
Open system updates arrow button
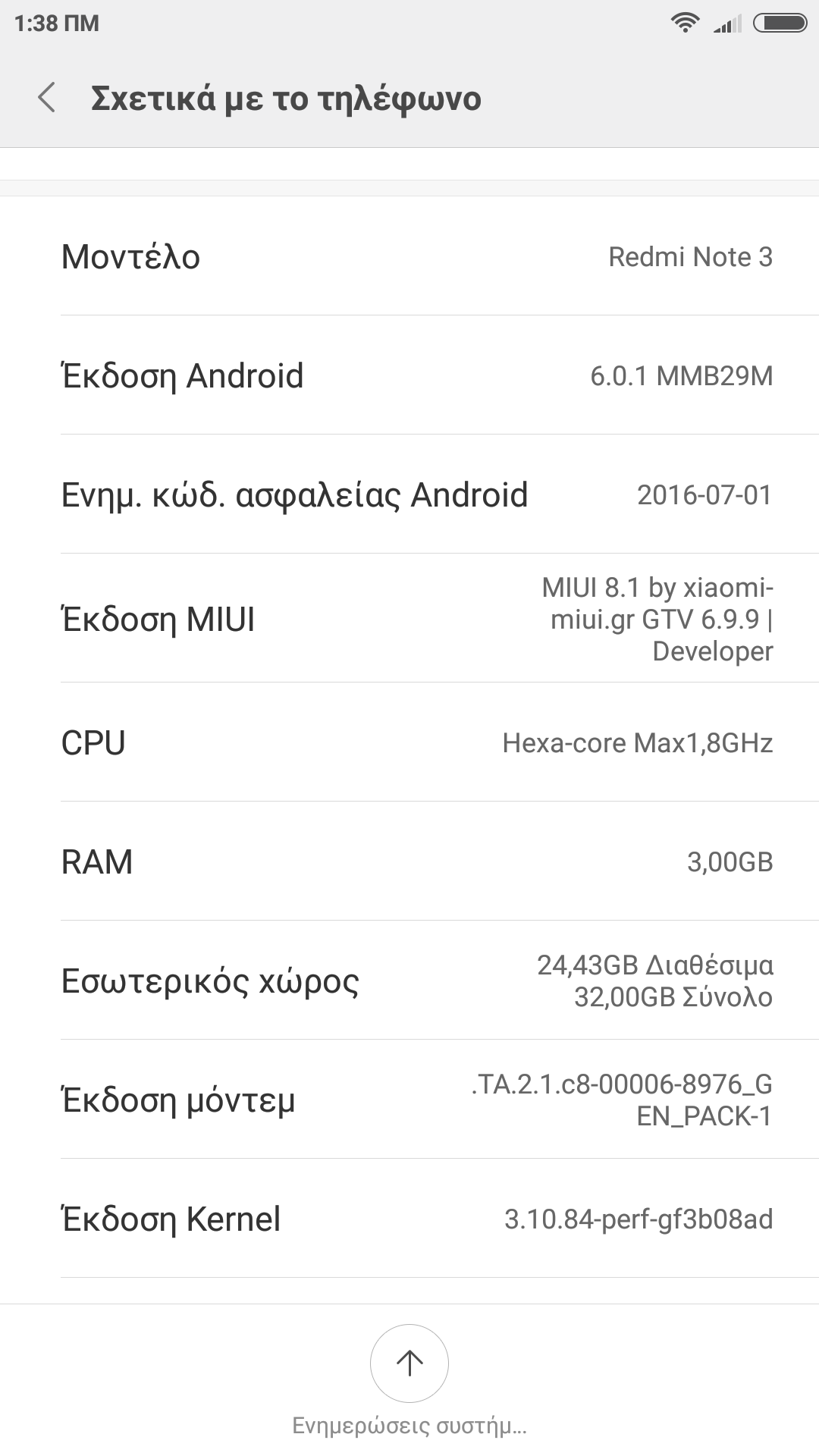[x=409, y=1363]
